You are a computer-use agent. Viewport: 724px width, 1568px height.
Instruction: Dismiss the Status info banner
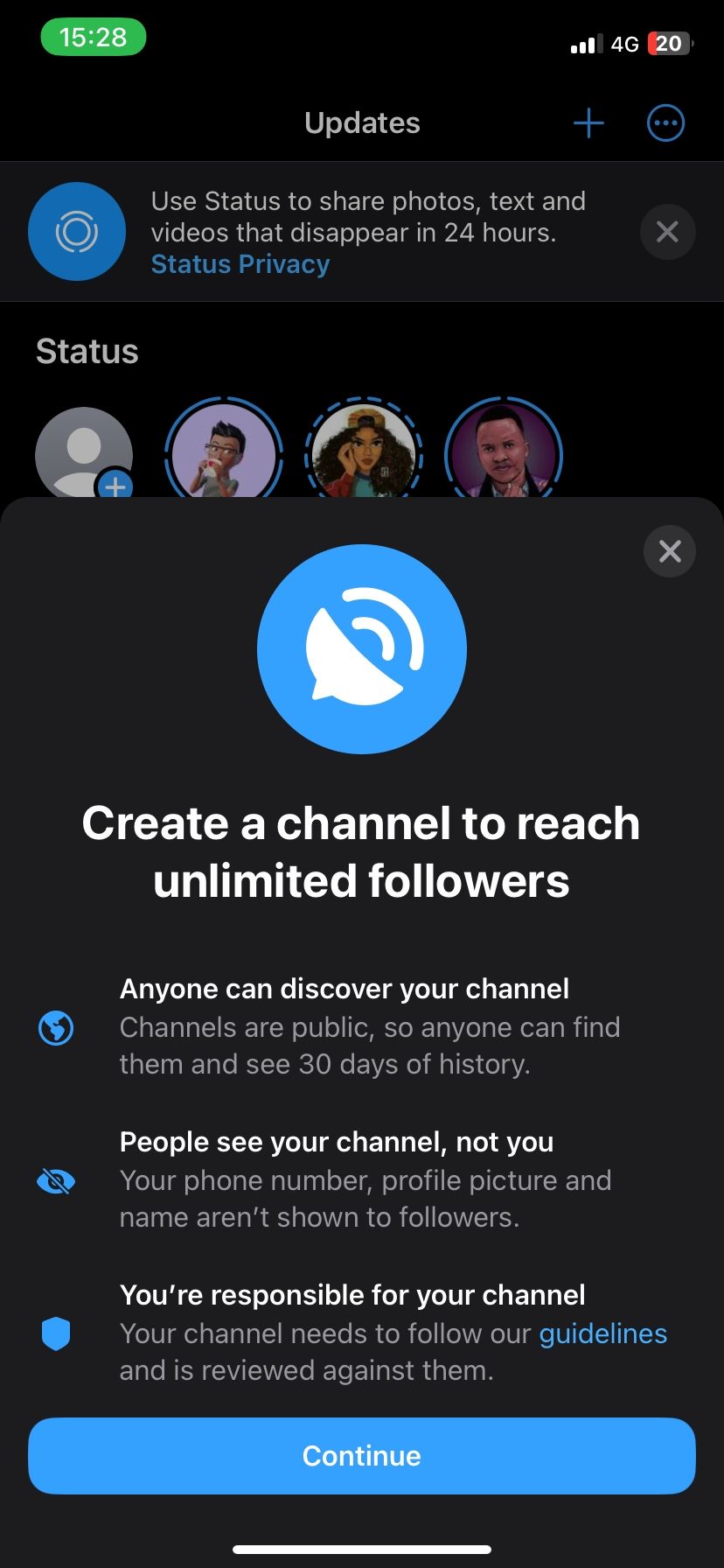pyautogui.click(x=667, y=232)
